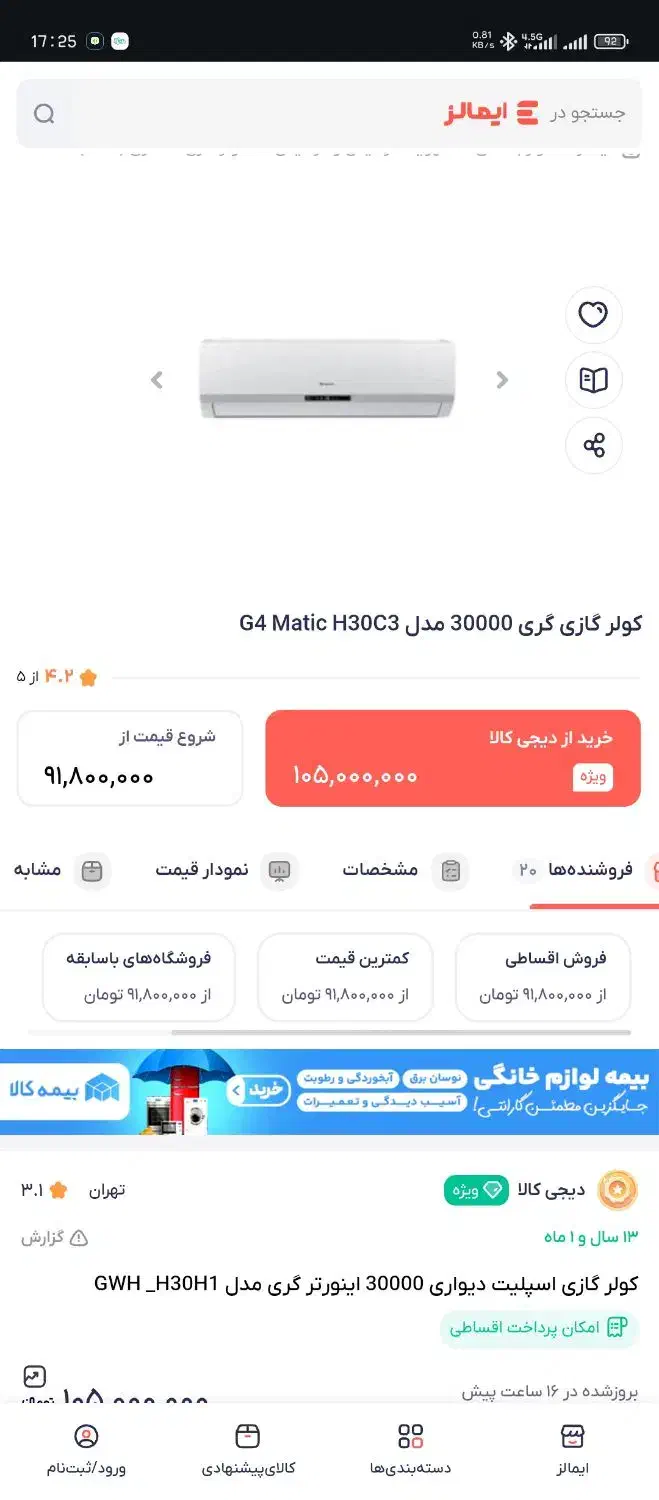
Task: Go to the ایمالز home tab
Action: tap(572, 1449)
